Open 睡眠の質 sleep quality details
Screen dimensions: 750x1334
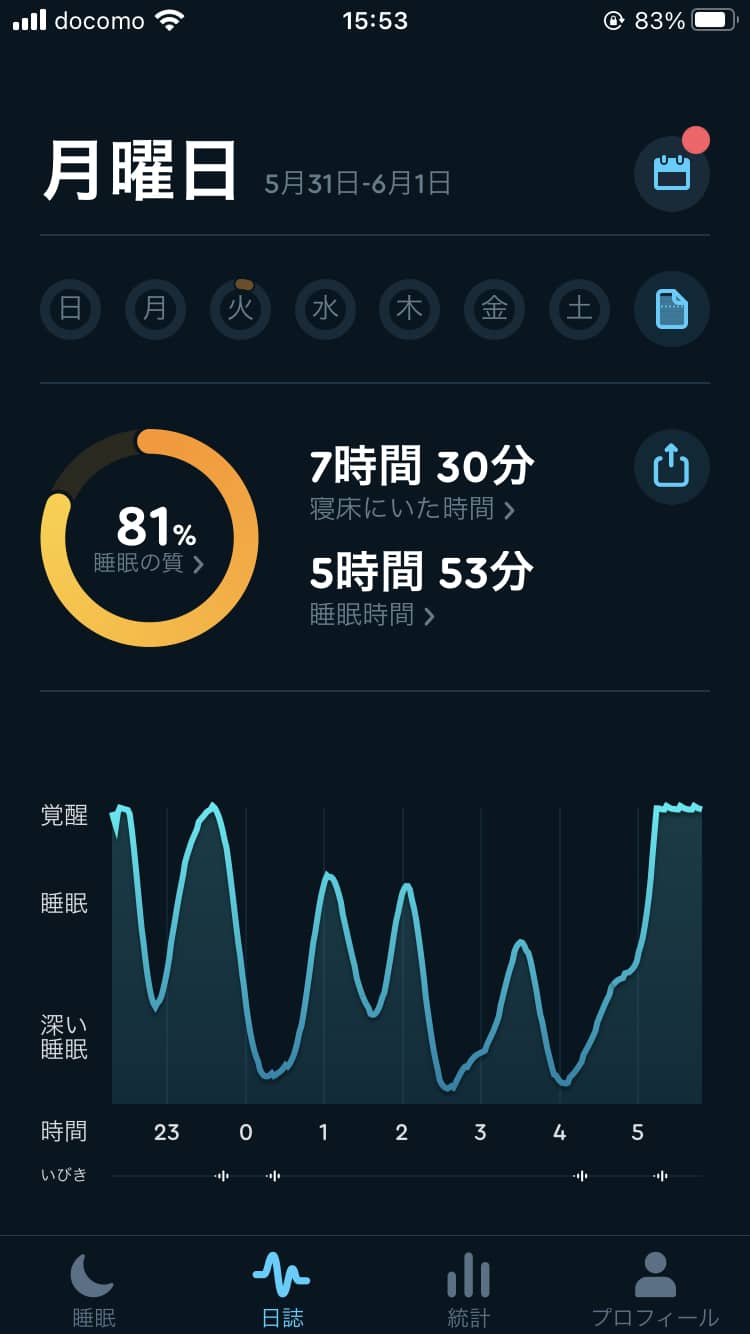149,564
